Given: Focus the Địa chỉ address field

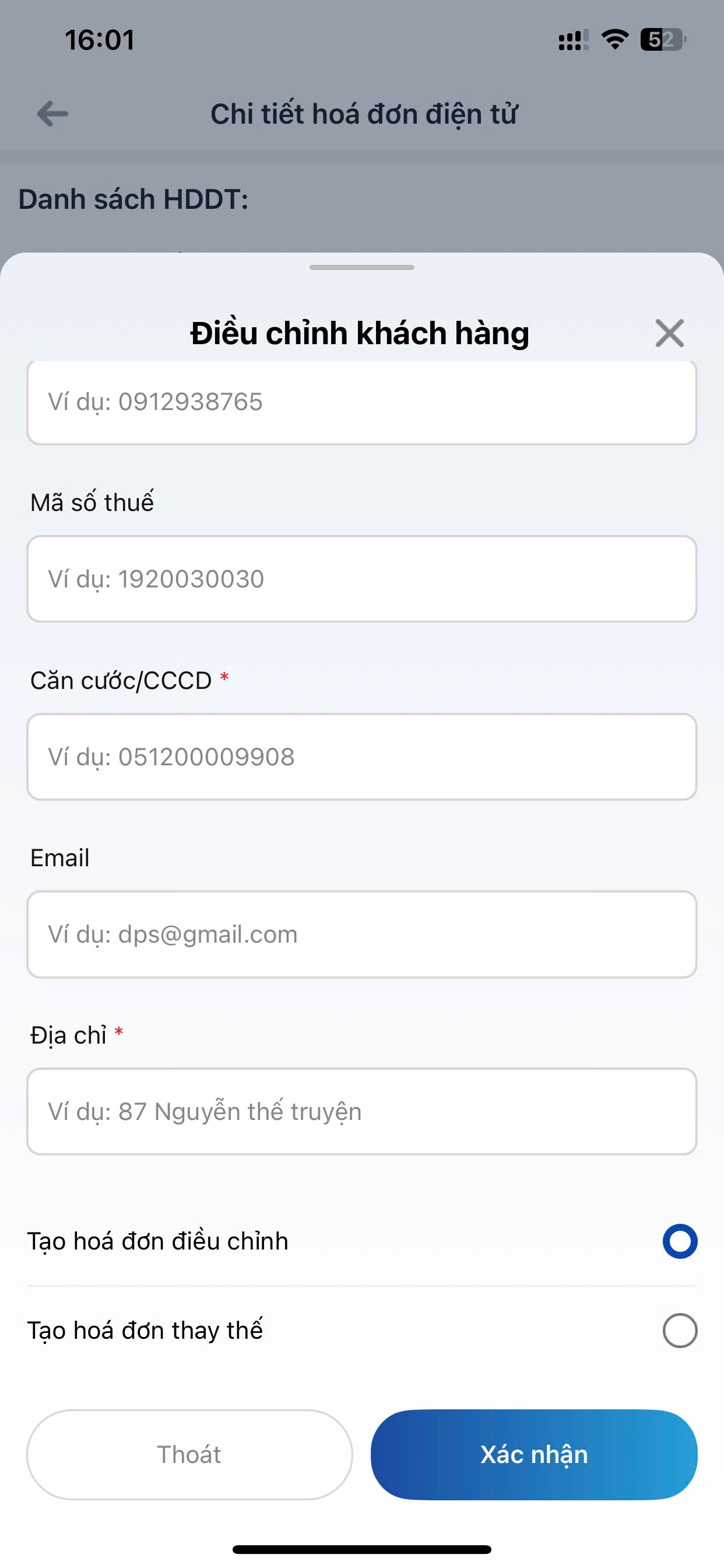Looking at the screenshot, I should coord(361,1111).
